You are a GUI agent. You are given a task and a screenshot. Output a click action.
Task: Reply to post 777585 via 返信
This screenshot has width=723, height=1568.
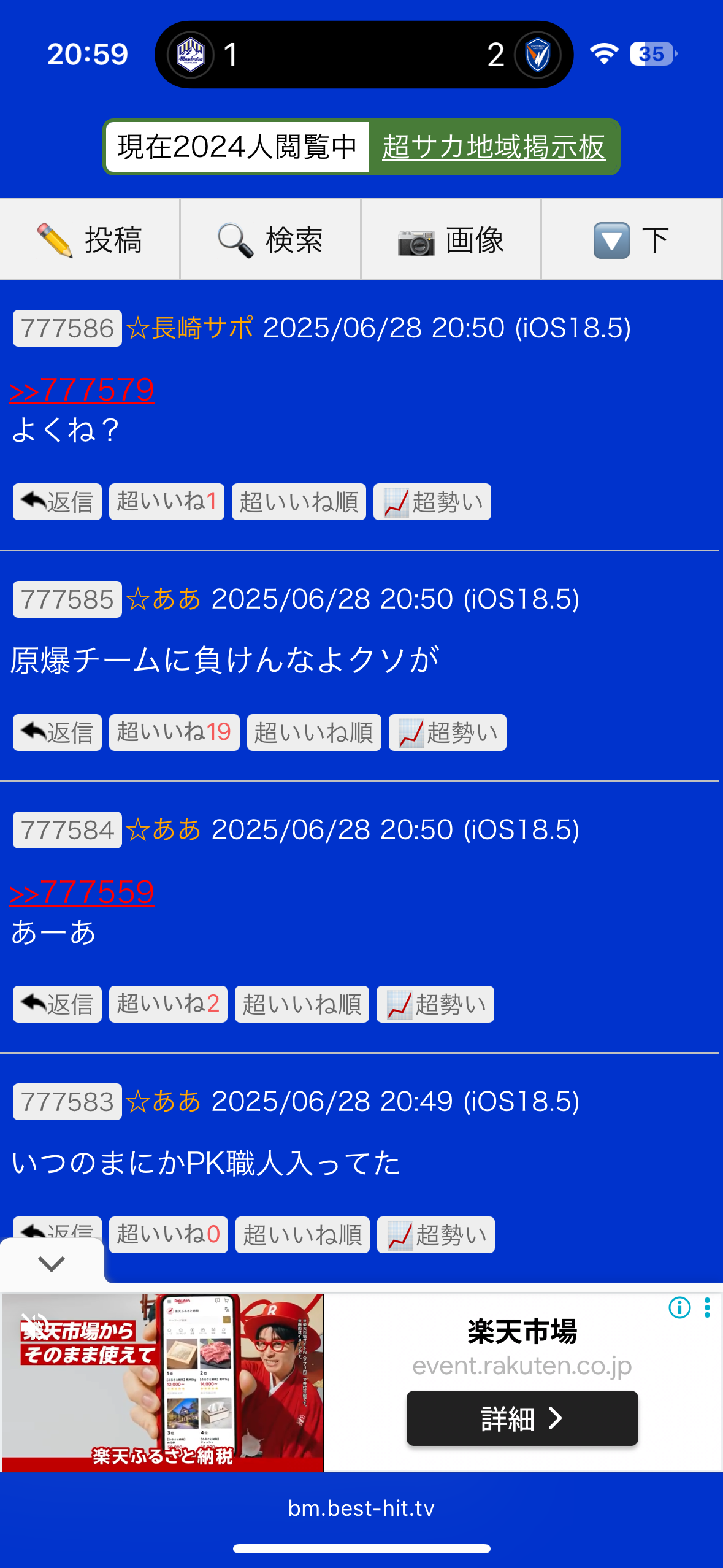click(57, 732)
